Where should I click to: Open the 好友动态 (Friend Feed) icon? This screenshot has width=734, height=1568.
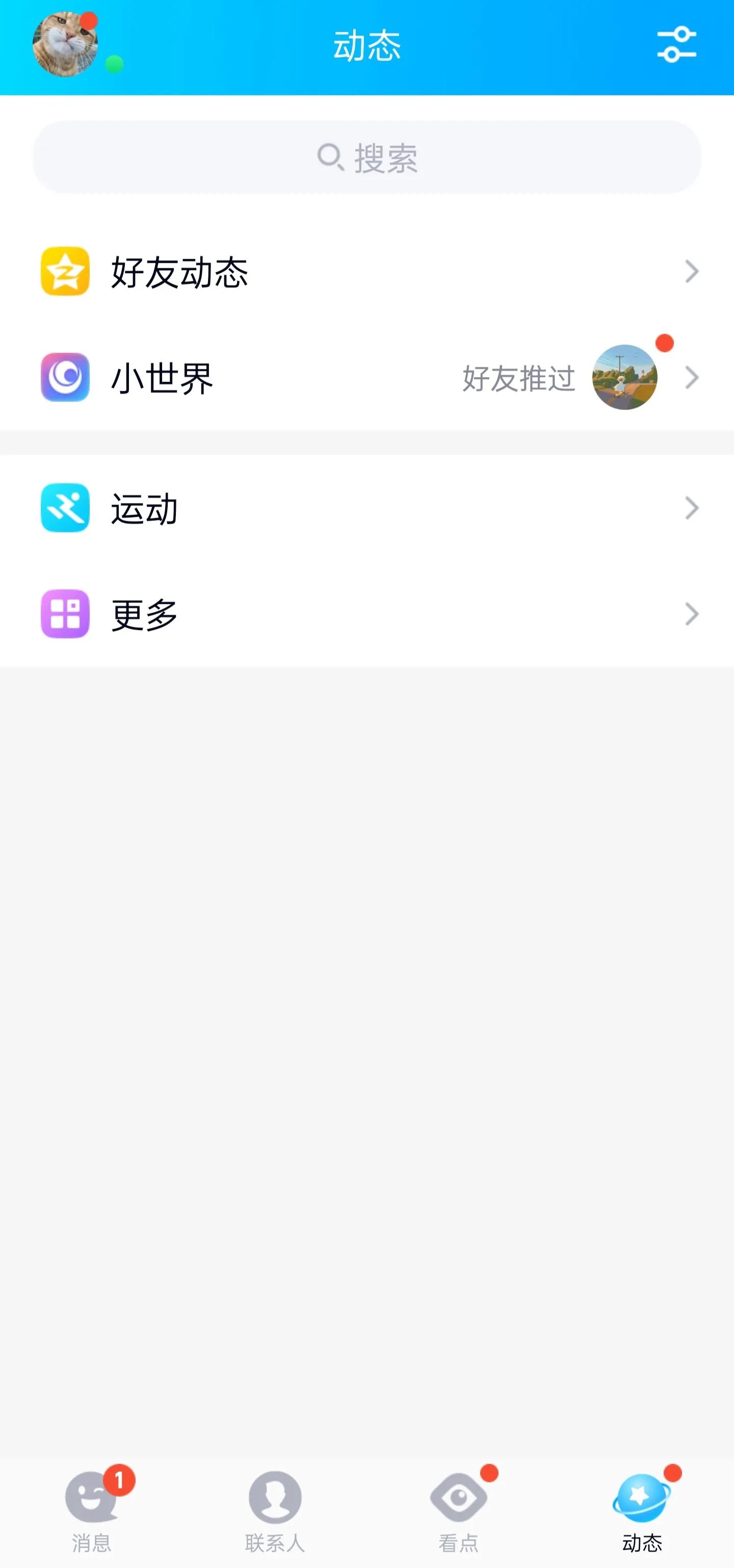click(x=65, y=272)
